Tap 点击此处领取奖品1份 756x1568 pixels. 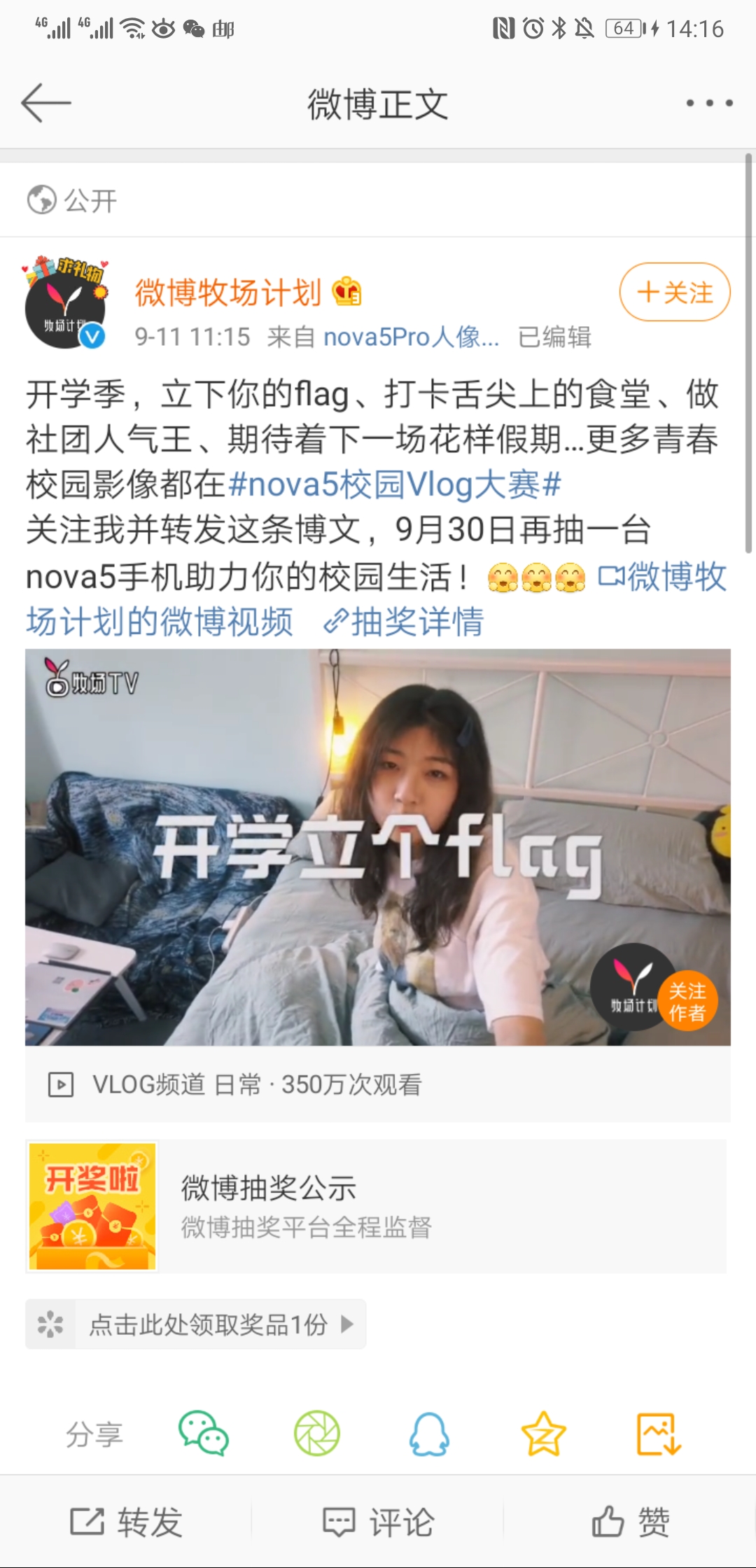click(208, 1324)
